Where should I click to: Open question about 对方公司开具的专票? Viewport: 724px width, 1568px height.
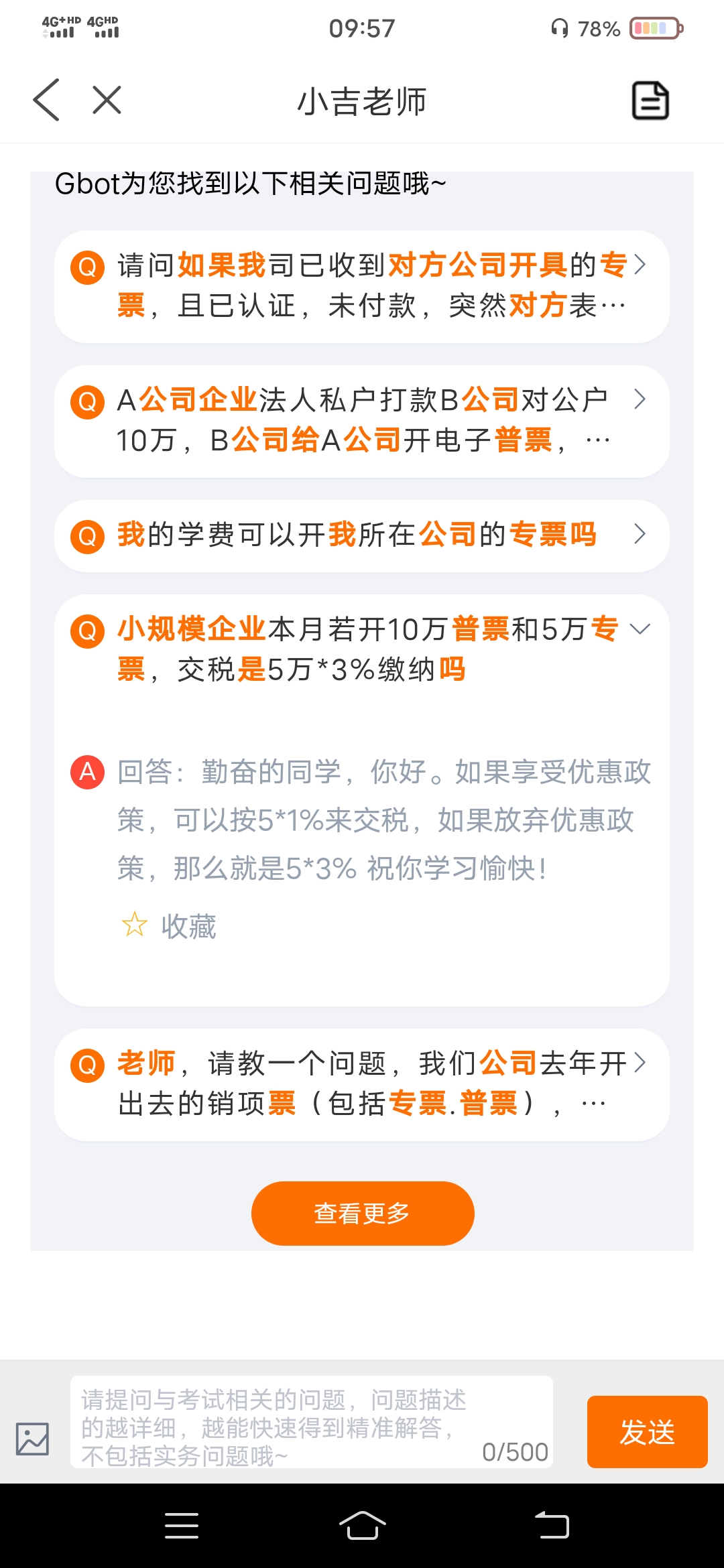point(362,286)
